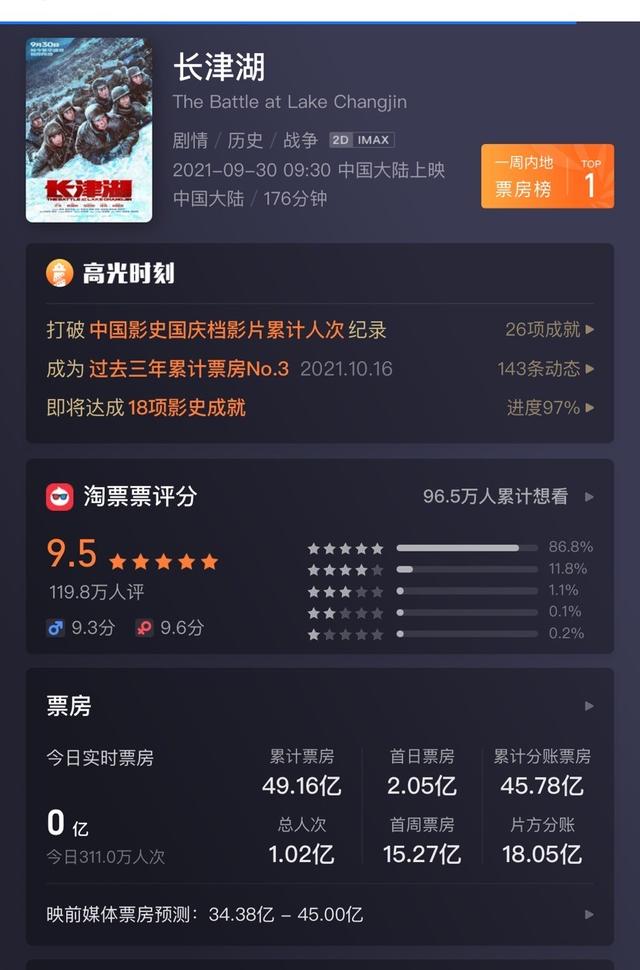Open the 一周内地票房榜 TOP 1 badge
The height and width of the screenshot is (970, 640).
pos(547,176)
